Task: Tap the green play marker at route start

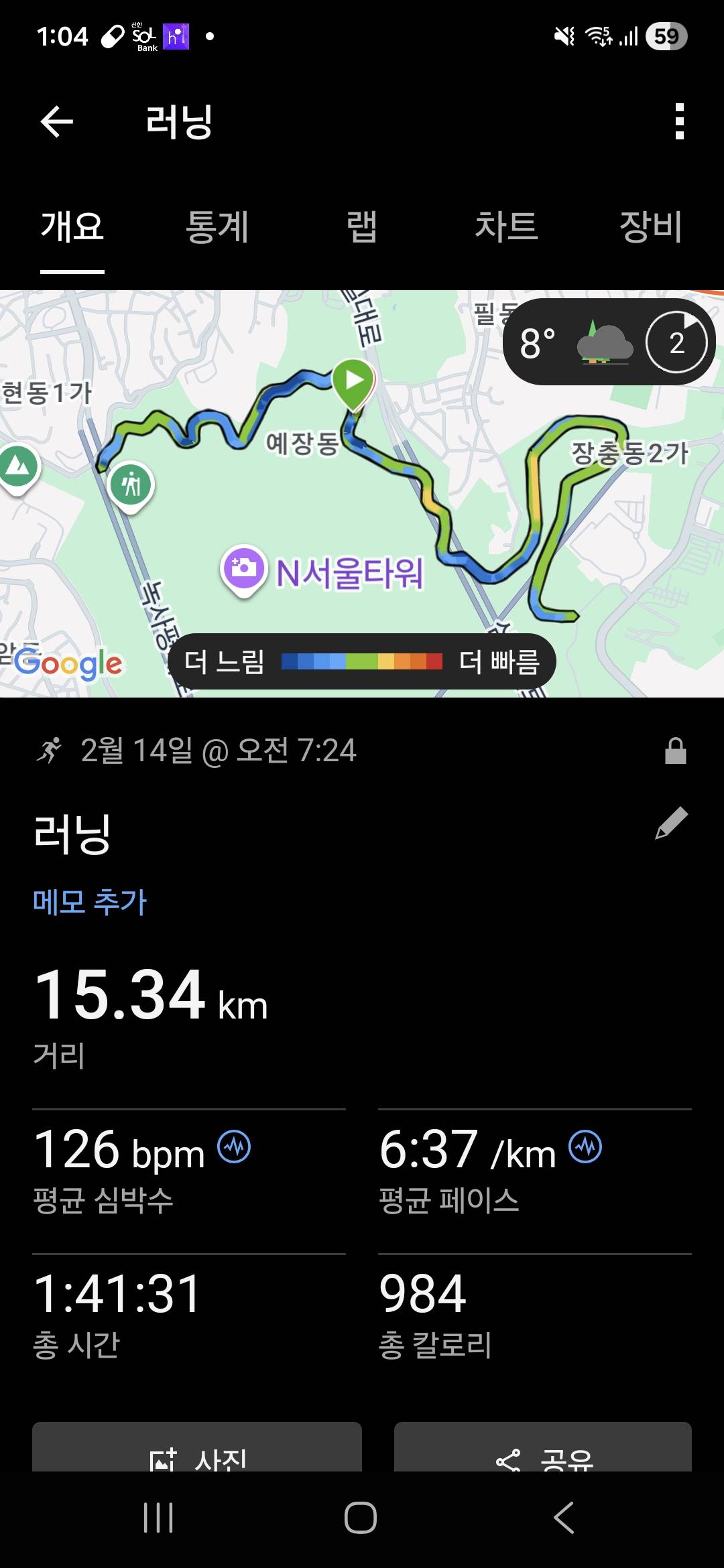Action: click(x=354, y=382)
